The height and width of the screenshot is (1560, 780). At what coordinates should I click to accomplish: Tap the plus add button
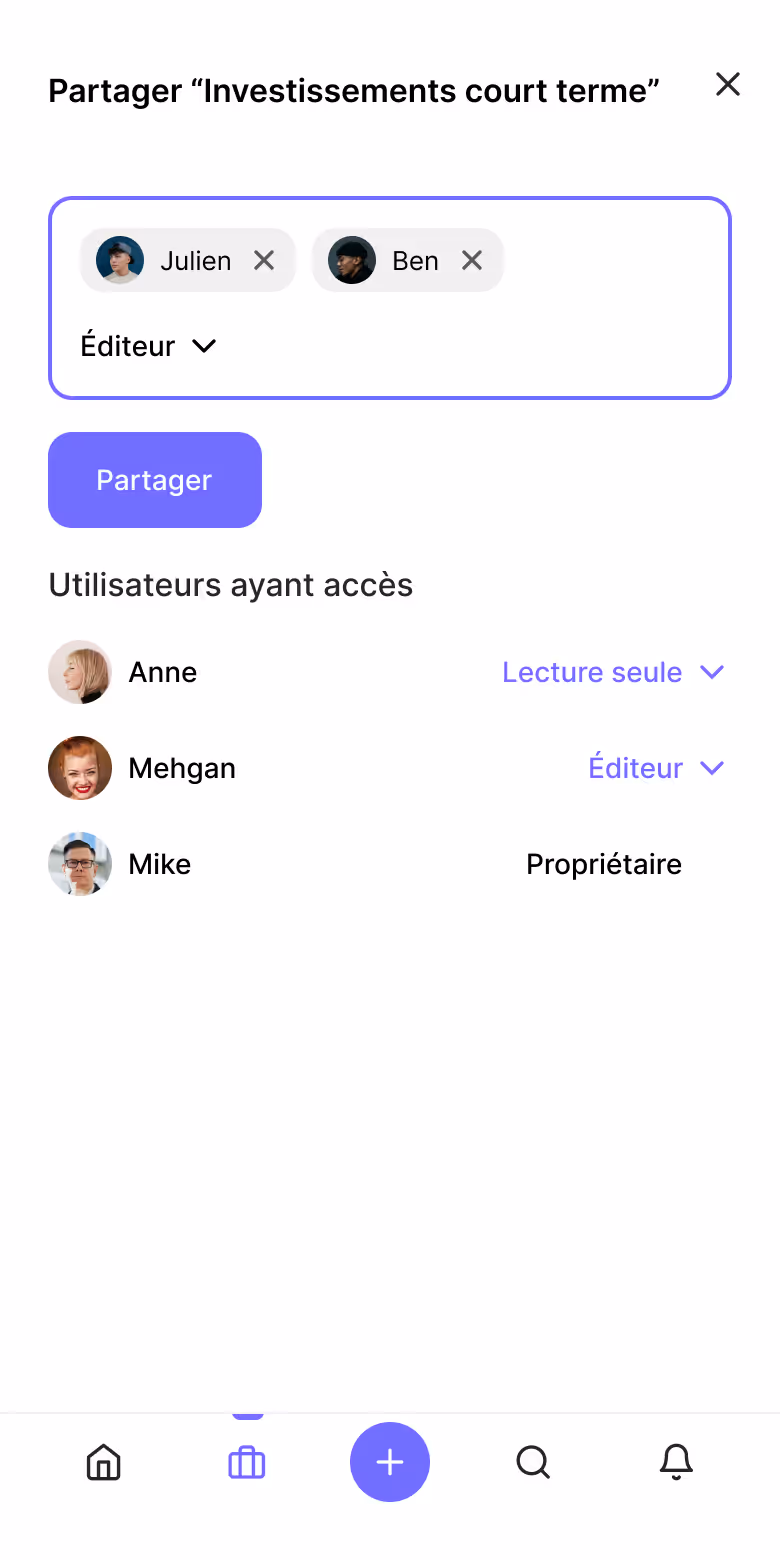click(390, 1462)
